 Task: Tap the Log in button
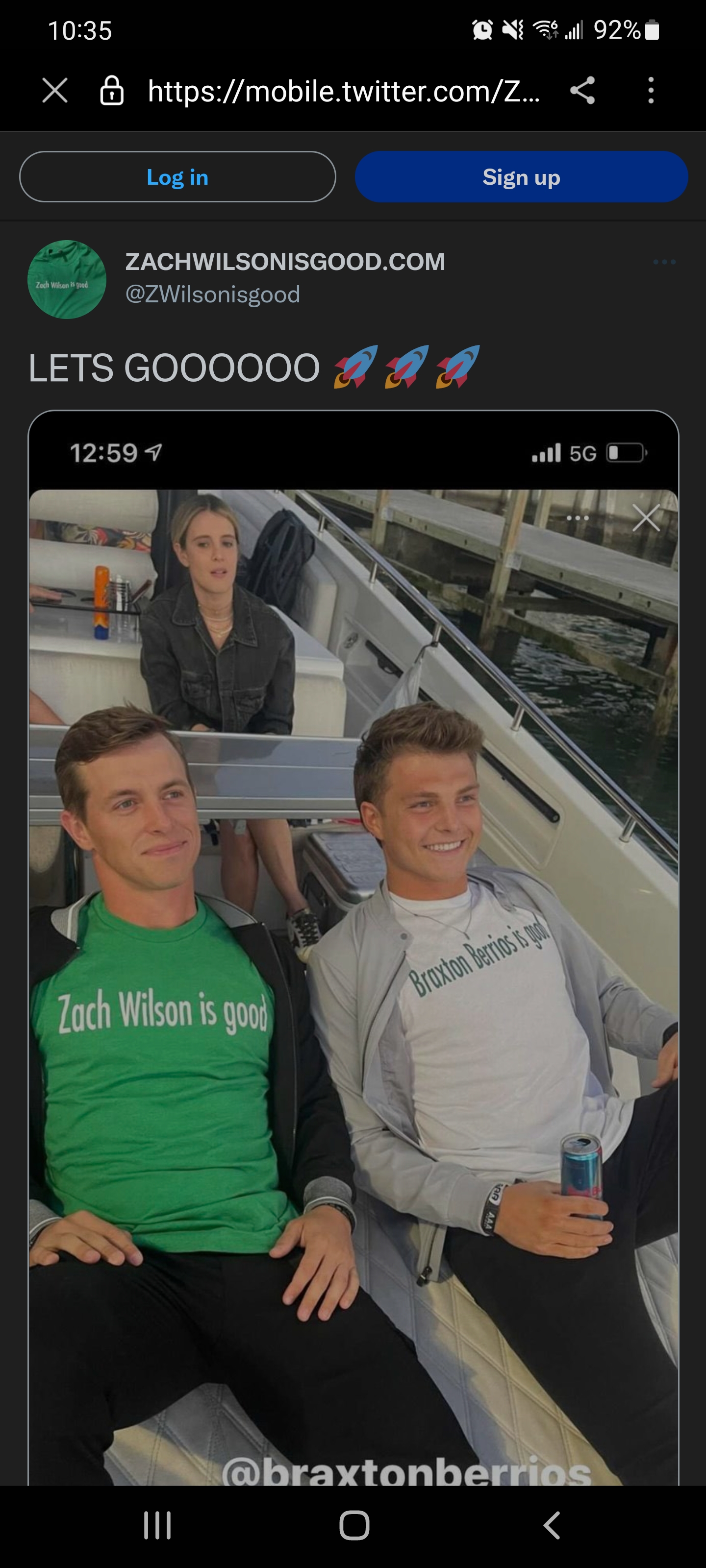click(x=177, y=177)
